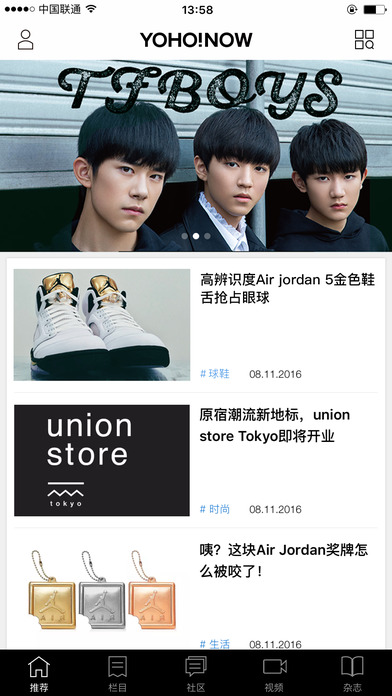
Task: Open the union store Tokyo article
Action: pos(196,460)
